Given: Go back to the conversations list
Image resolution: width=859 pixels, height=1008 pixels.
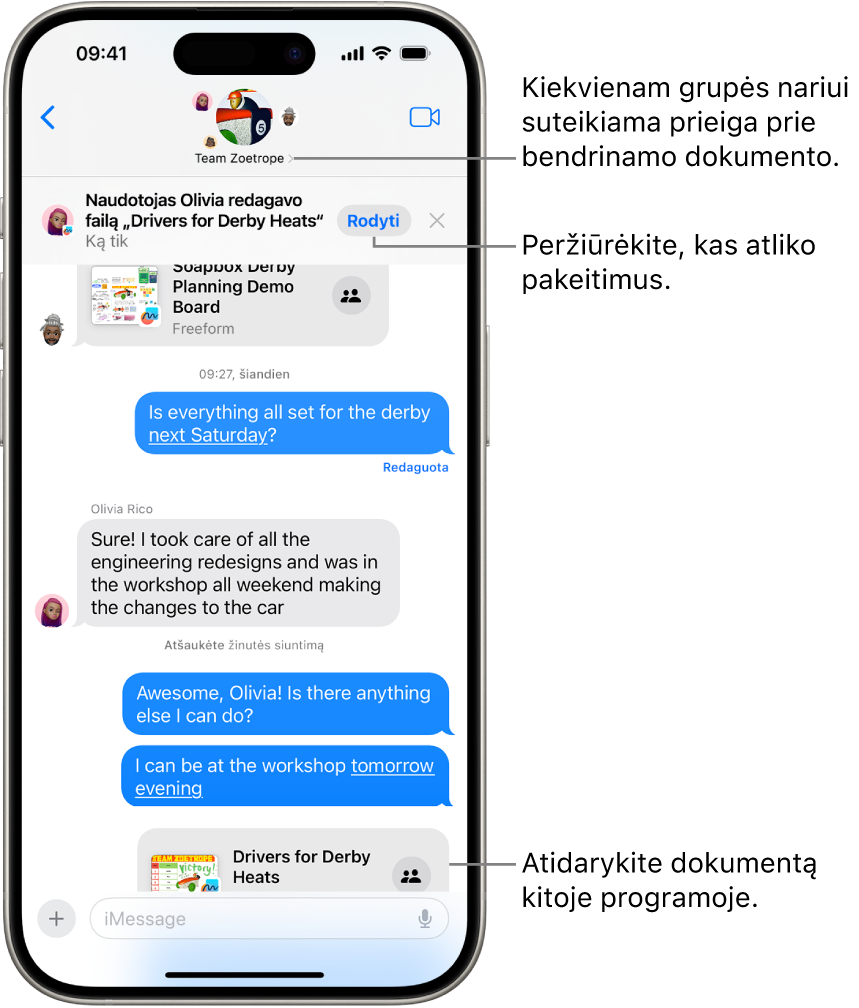Looking at the screenshot, I should [x=48, y=118].
